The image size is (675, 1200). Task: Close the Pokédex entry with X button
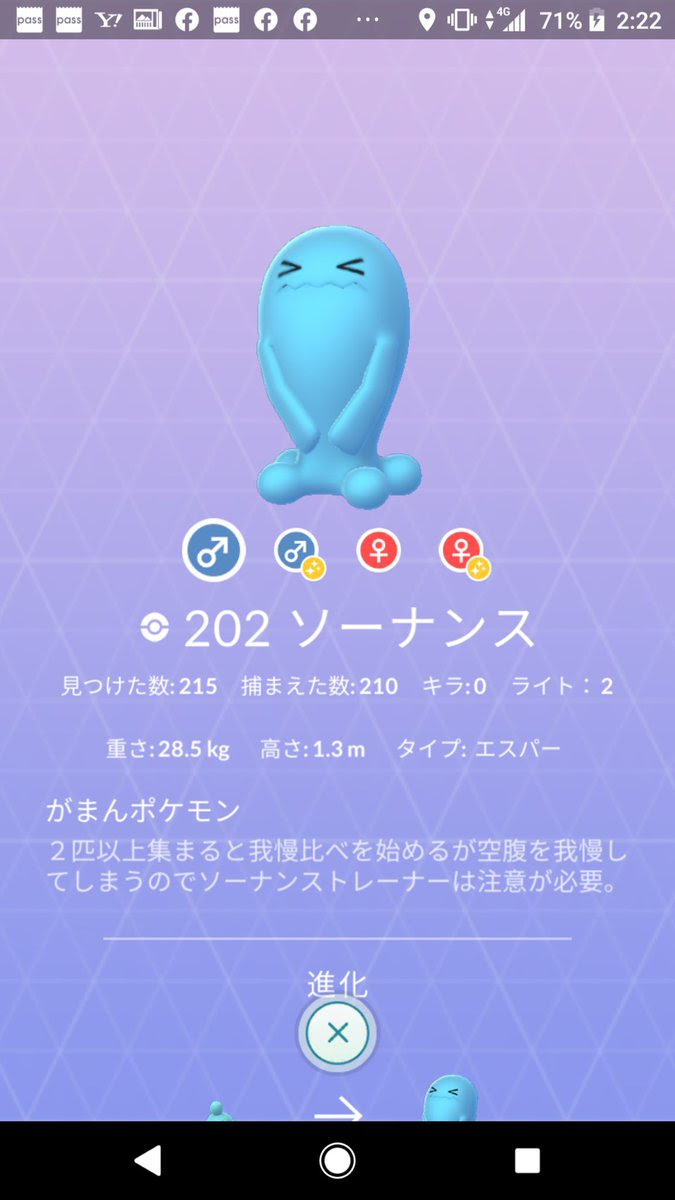[338, 1034]
